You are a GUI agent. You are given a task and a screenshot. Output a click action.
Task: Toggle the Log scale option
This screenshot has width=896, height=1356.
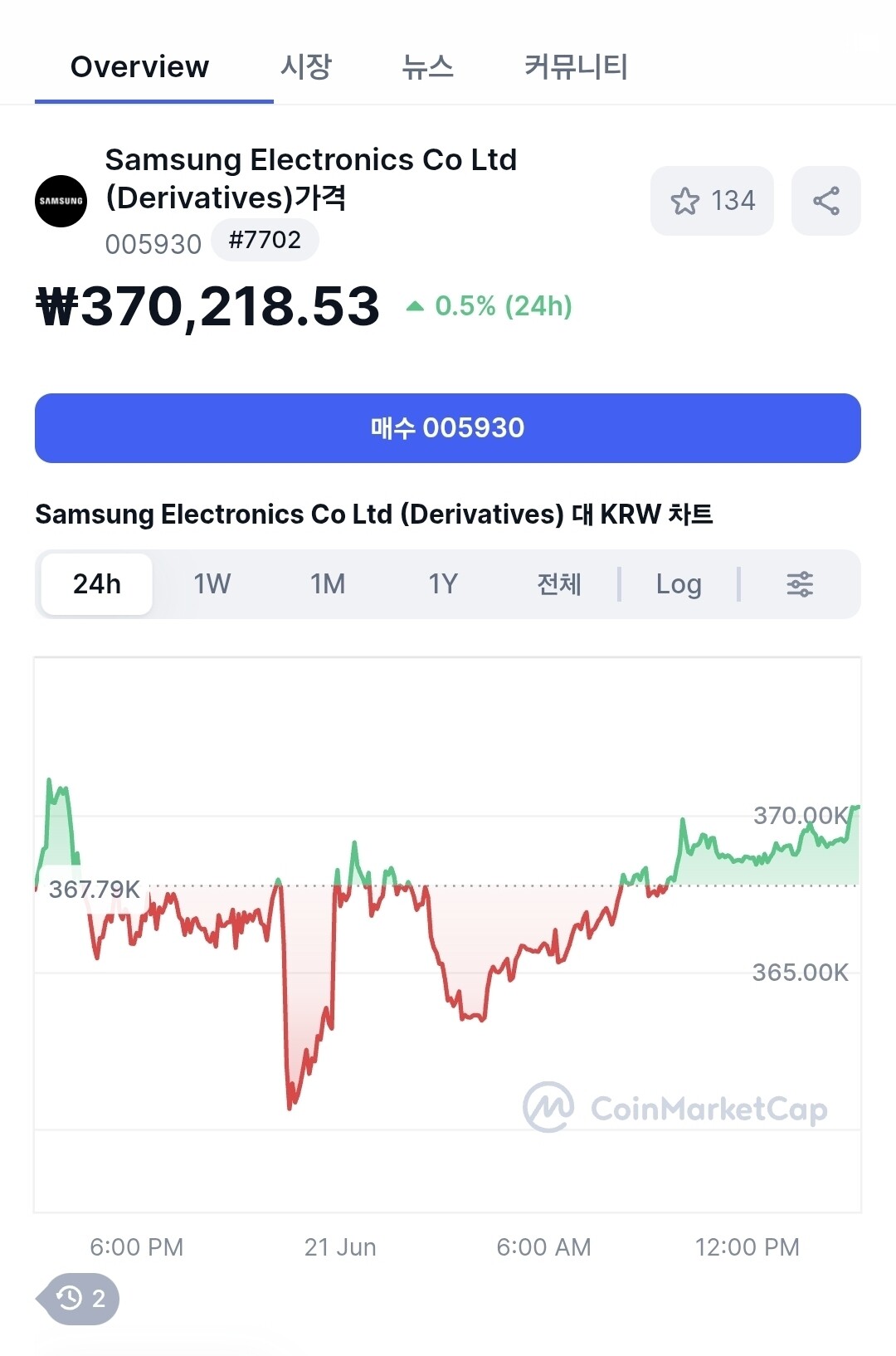[679, 584]
